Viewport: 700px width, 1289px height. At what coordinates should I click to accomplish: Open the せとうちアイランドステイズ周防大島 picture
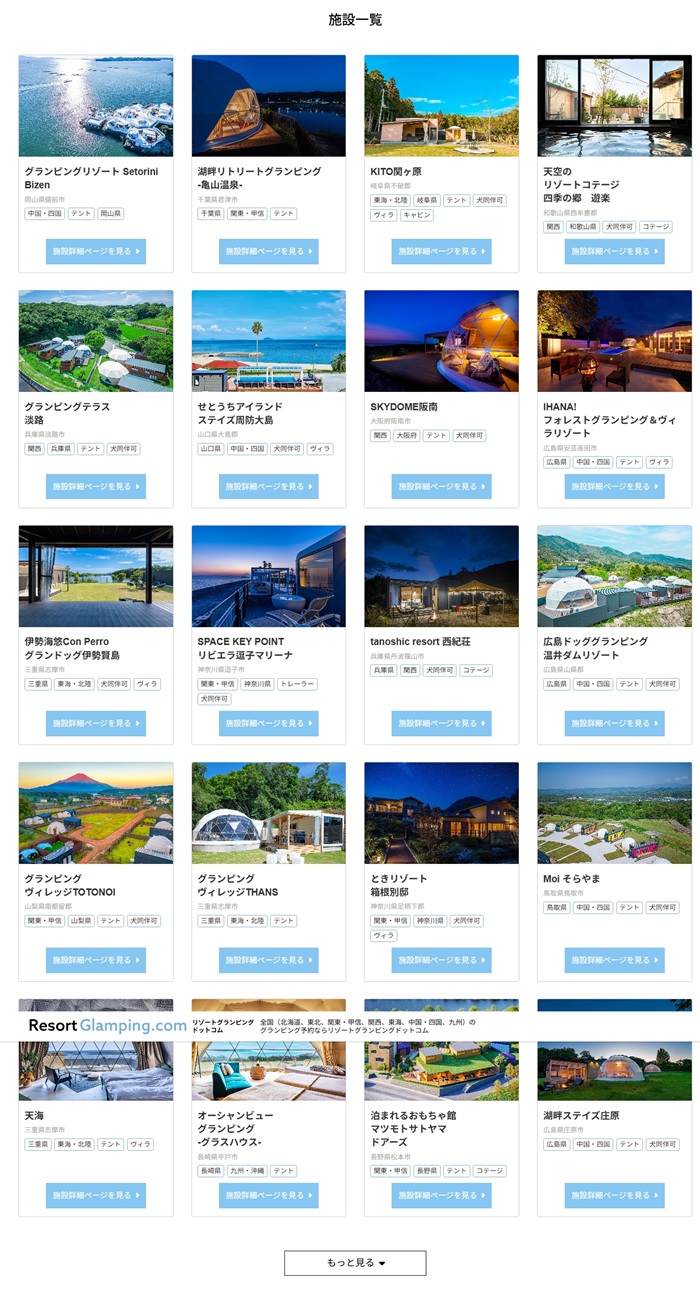(268, 340)
